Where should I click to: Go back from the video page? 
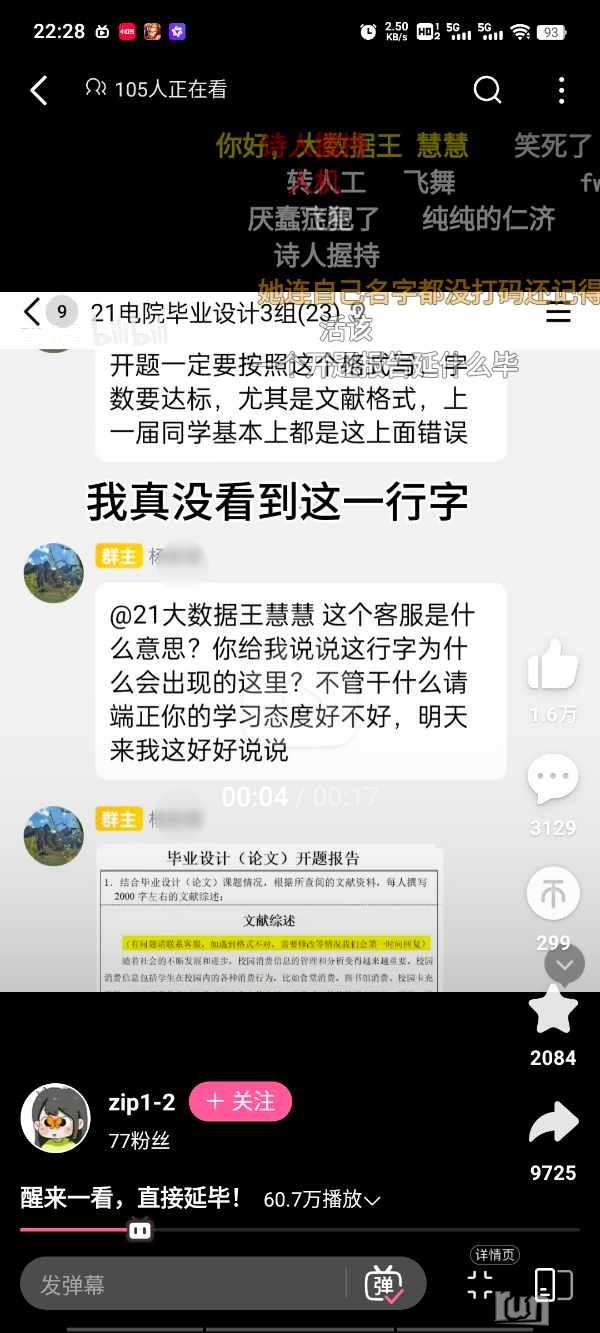[x=38, y=90]
